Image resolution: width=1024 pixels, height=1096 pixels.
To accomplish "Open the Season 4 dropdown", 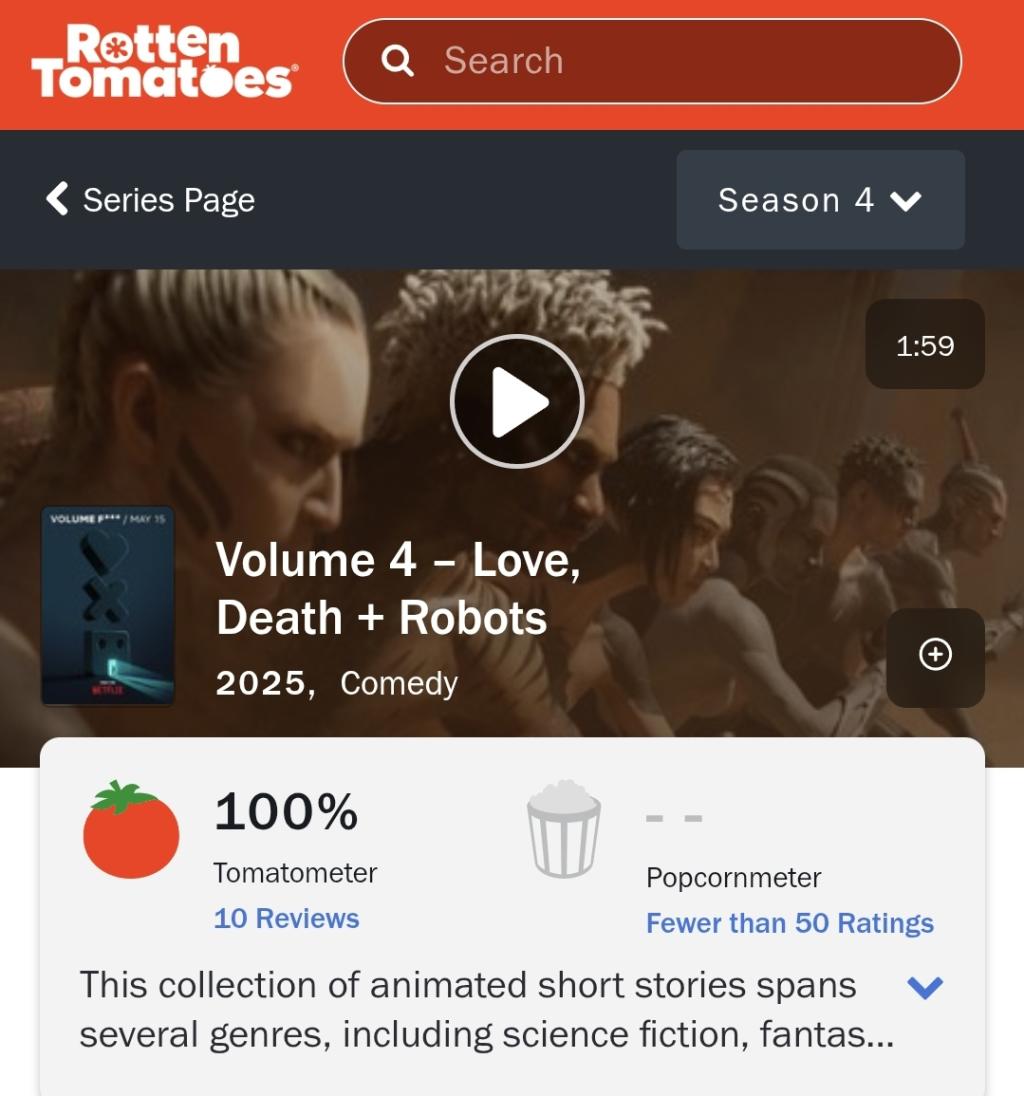I will point(820,200).
